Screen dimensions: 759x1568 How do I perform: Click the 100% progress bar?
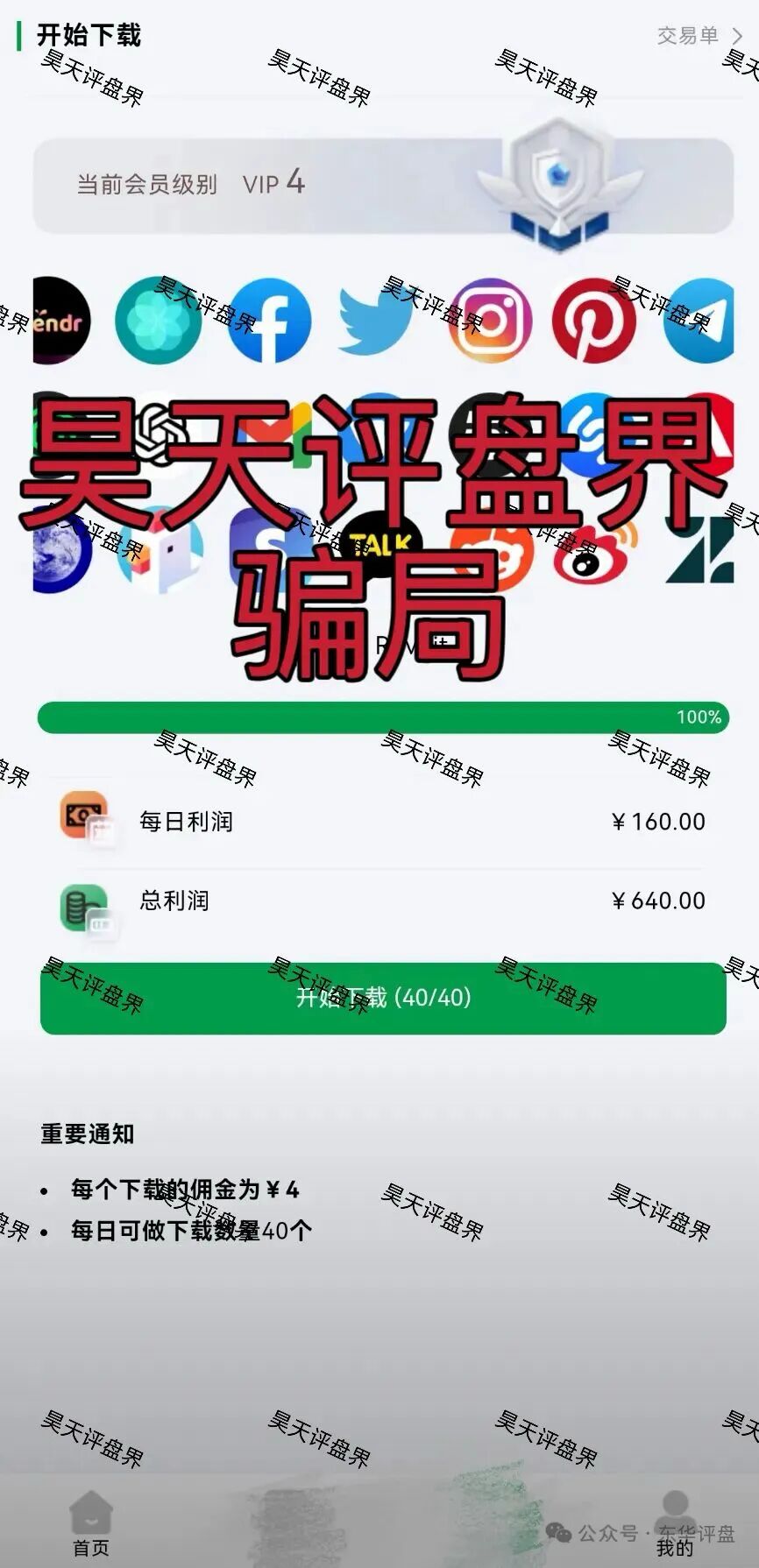tap(379, 717)
